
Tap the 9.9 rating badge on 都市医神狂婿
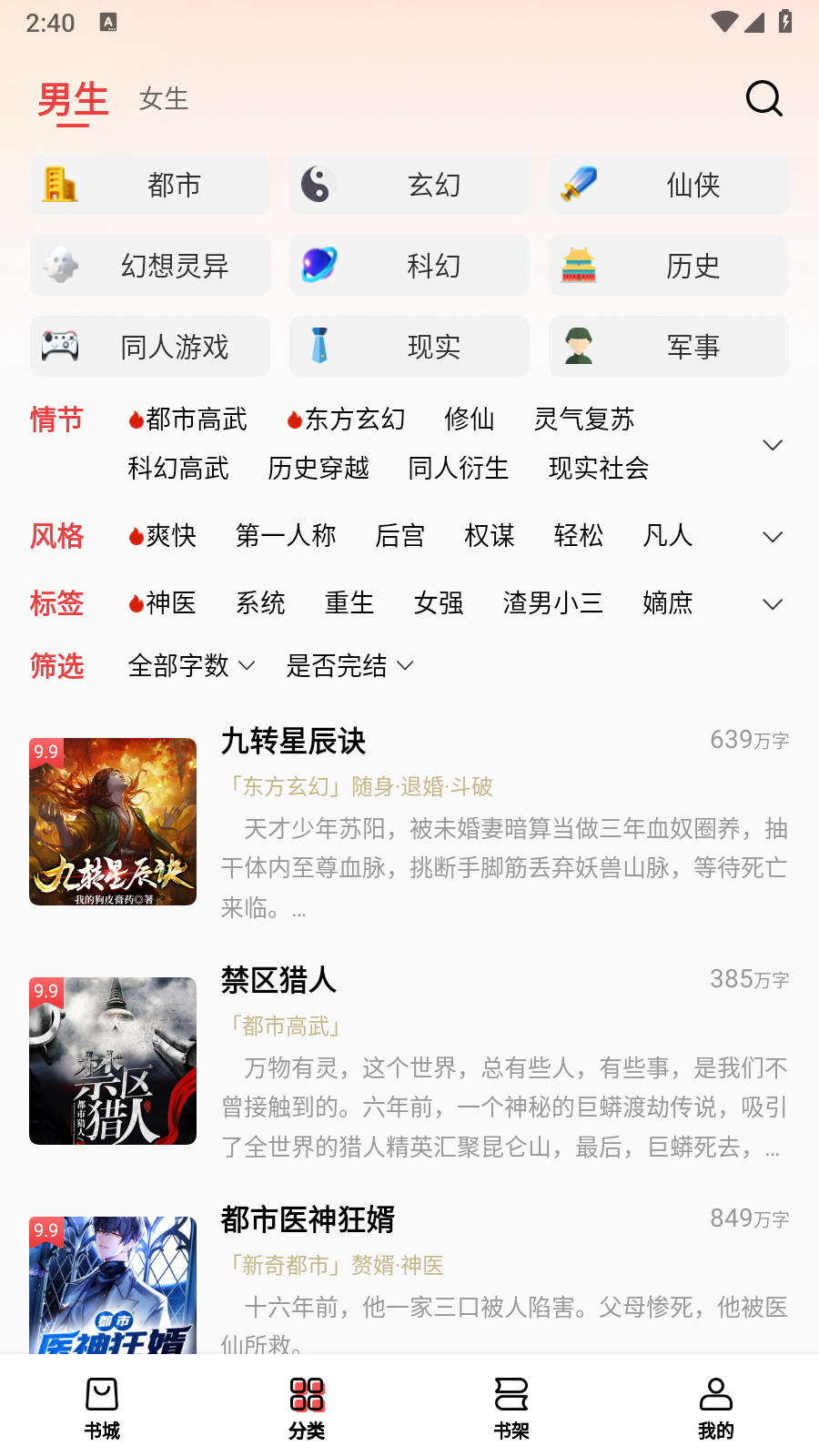46,1229
